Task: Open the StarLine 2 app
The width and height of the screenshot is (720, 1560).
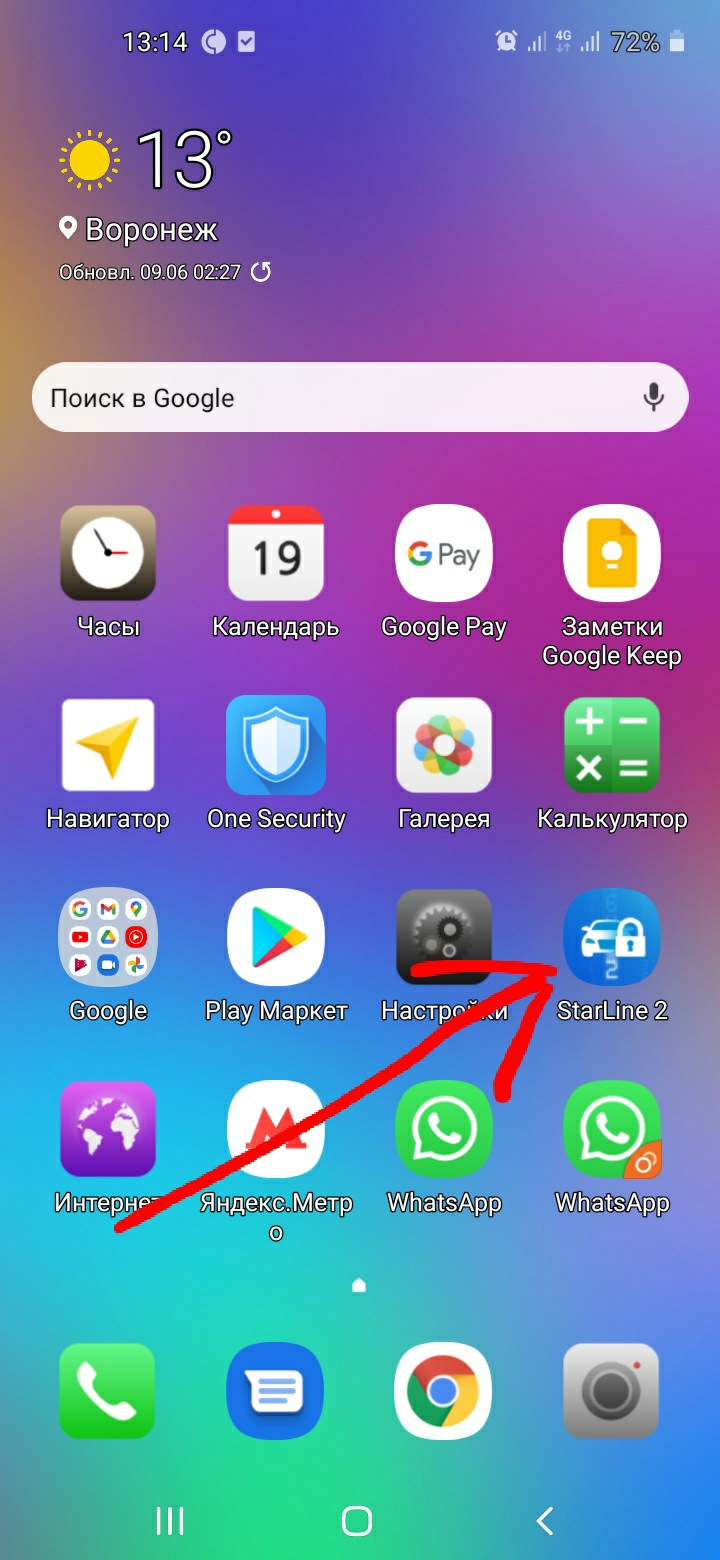Action: 612,937
